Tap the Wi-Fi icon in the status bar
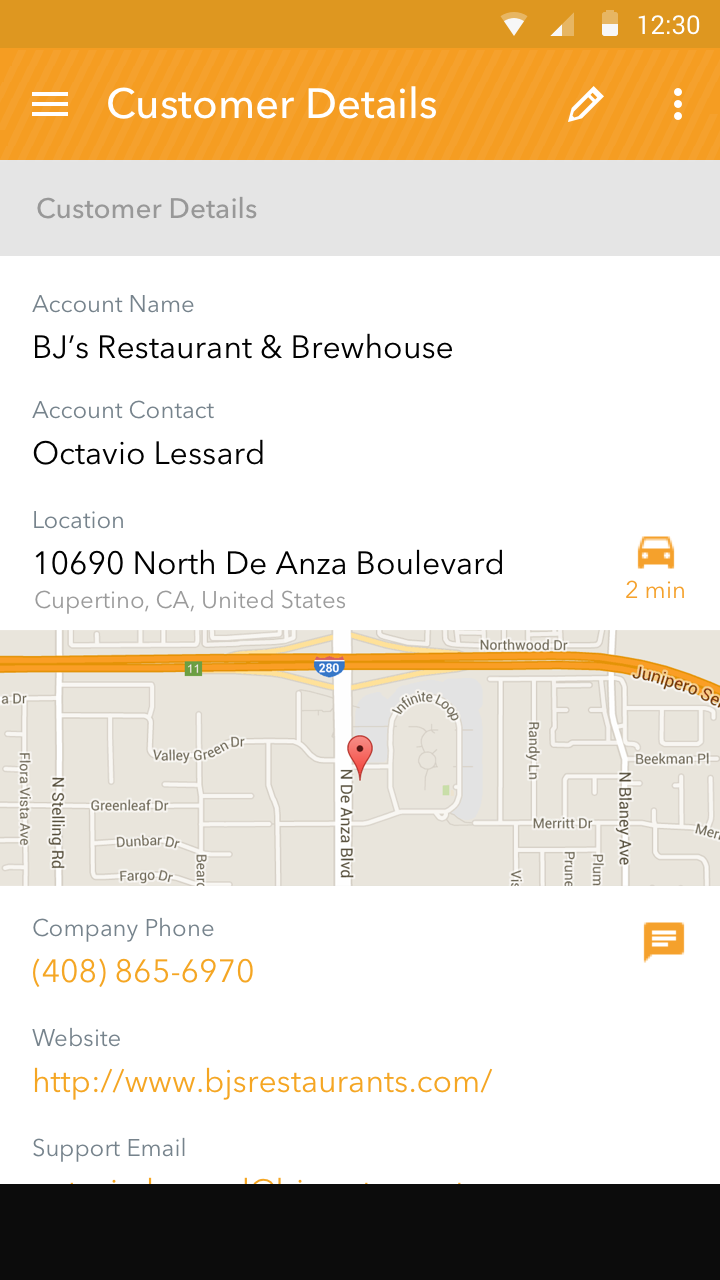Image resolution: width=720 pixels, height=1280 pixels. (x=513, y=24)
